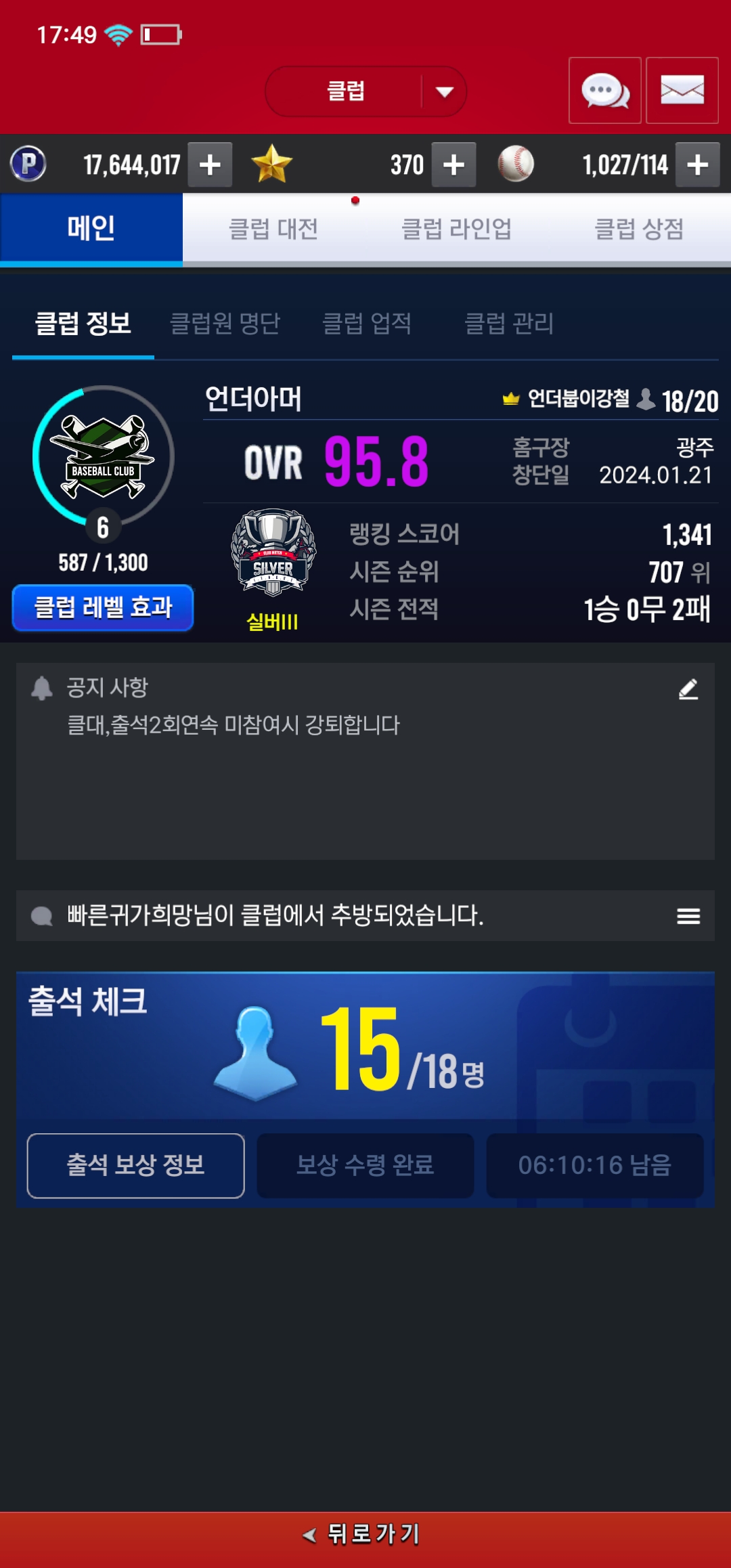Open 클럽 업적 sub-tab
Viewport: 731px width, 1568px height.
(367, 324)
